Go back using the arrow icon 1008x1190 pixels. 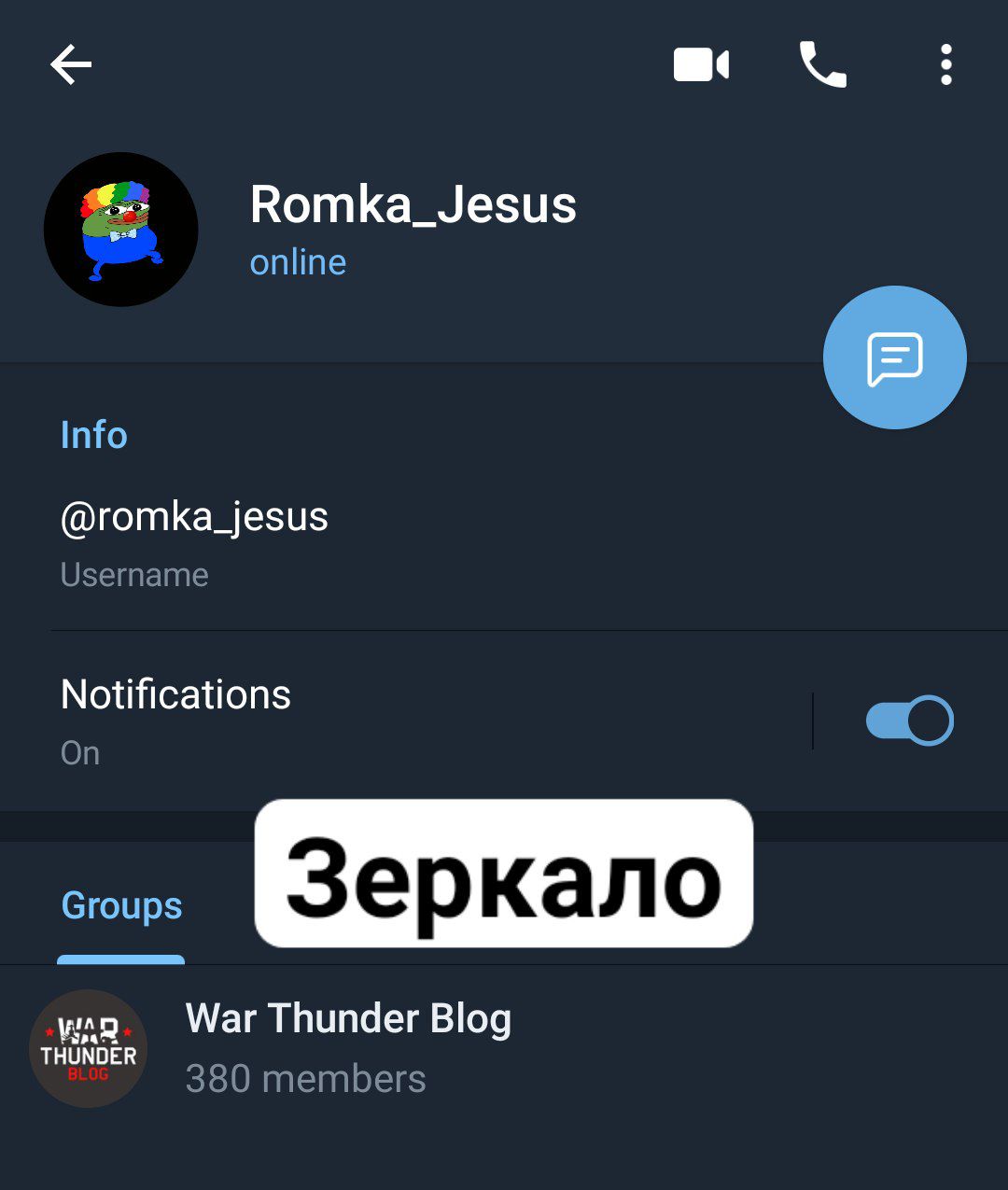click(71, 65)
